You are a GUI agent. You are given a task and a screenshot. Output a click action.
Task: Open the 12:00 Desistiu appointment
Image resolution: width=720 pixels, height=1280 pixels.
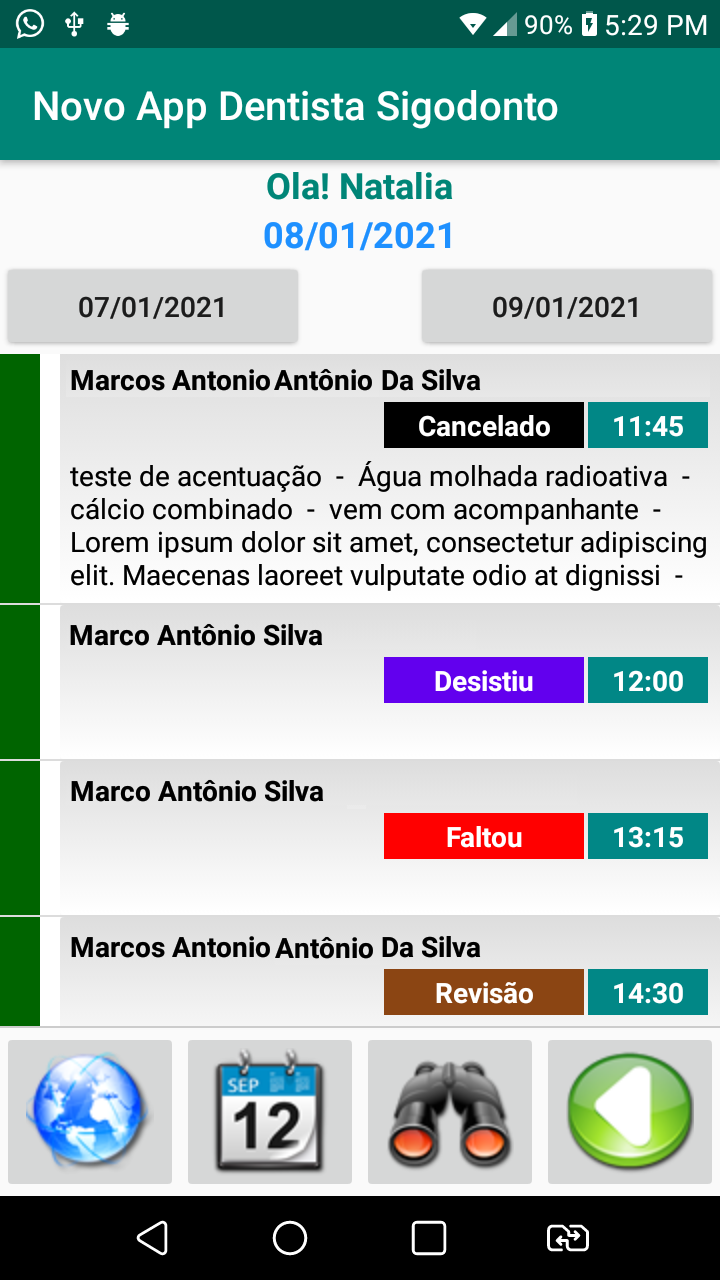click(x=360, y=682)
